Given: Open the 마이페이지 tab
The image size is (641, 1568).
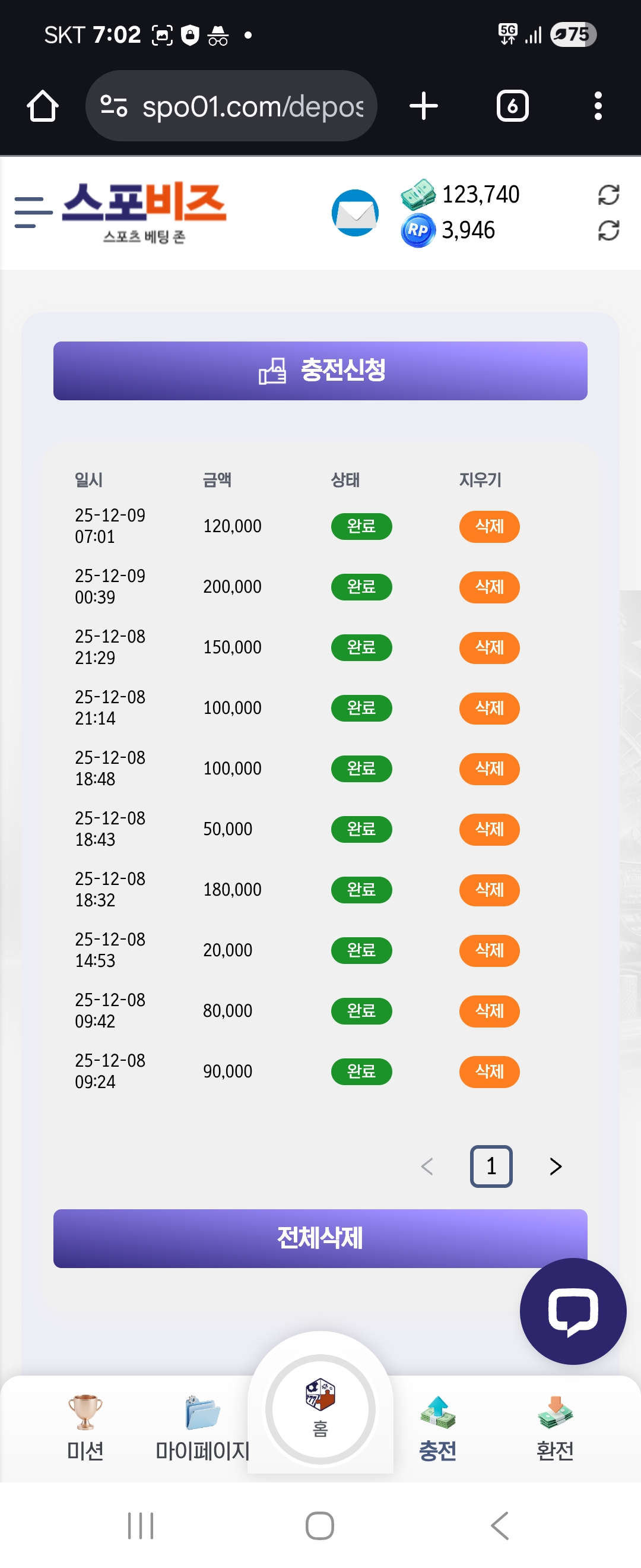Looking at the screenshot, I should (x=202, y=1427).
